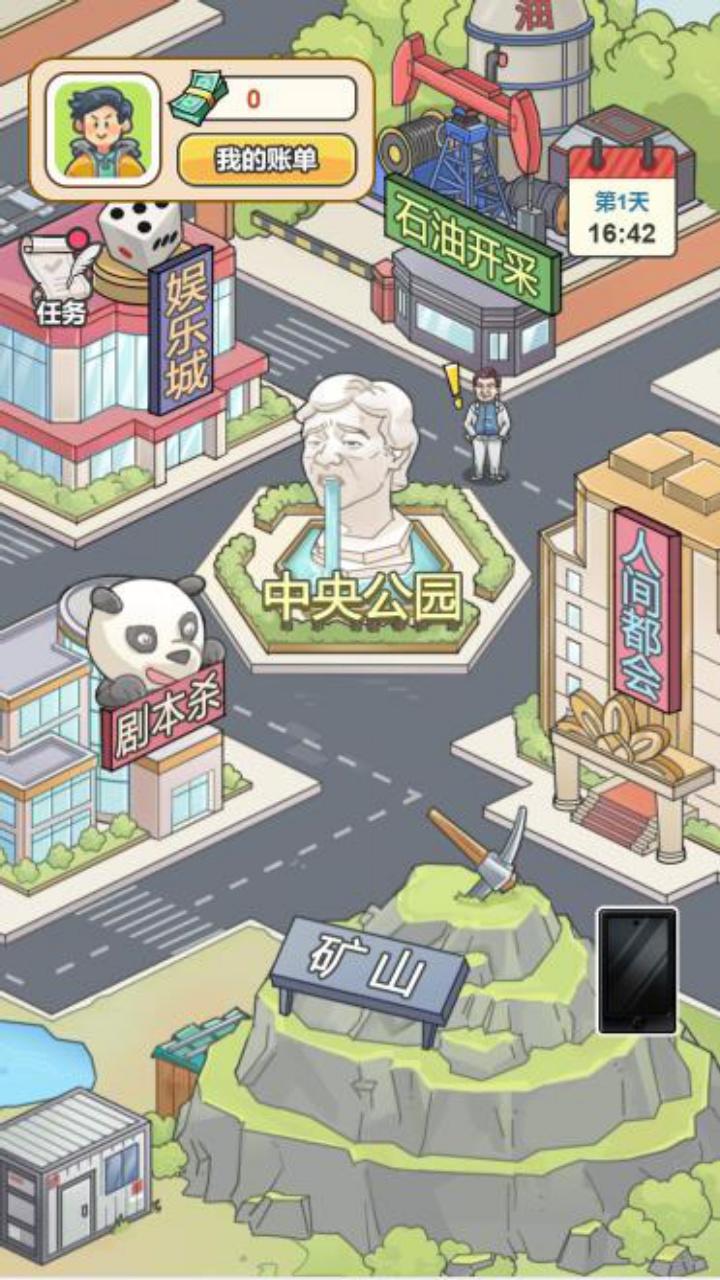The image size is (720, 1280).
Task: Open the black phone icon
Action: pyautogui.click(x=637, y=970)
